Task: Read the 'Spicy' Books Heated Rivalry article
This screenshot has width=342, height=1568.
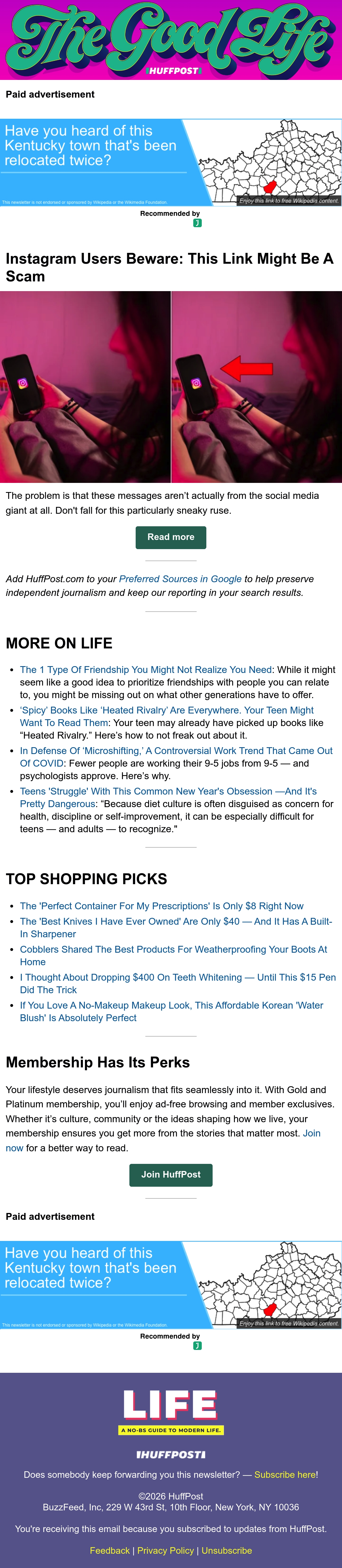Action: (166, 716)
